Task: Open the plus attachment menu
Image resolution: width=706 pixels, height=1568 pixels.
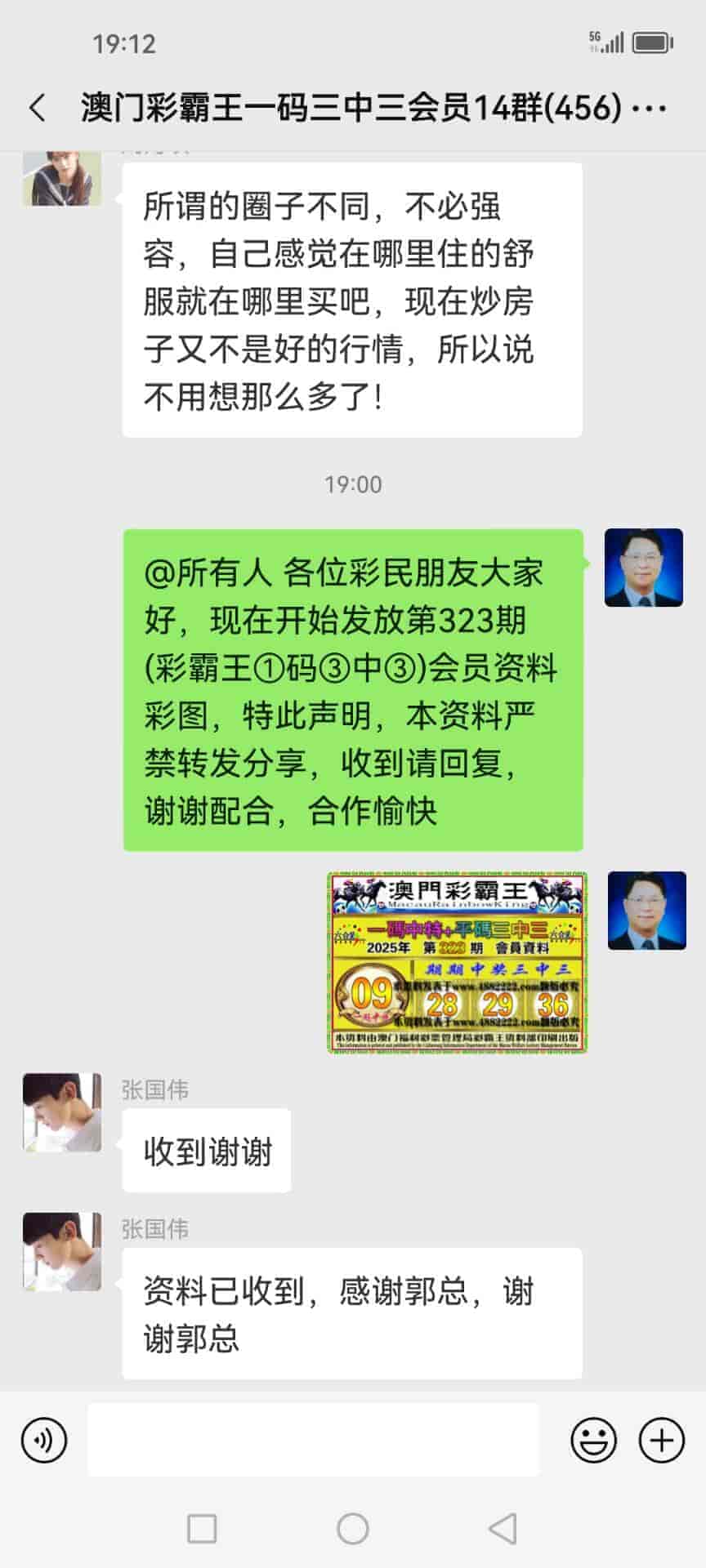Action: (x=661, y=1440)
